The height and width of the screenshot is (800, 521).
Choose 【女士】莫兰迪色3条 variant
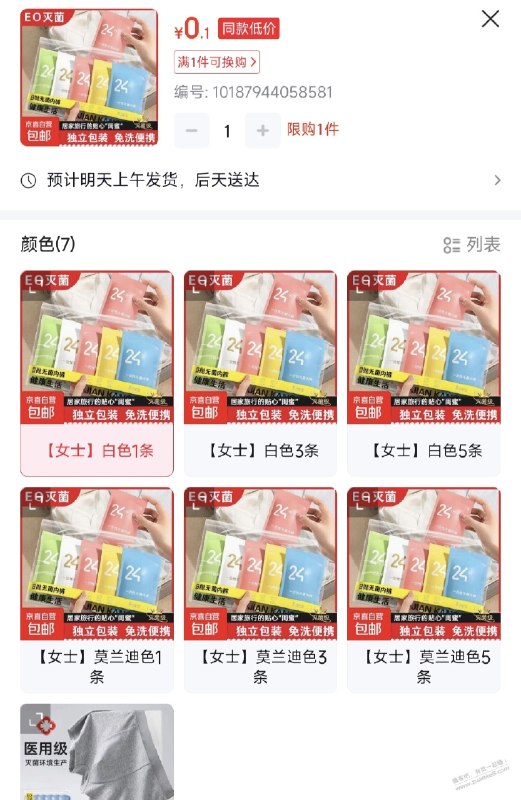[x=260, y=590]
